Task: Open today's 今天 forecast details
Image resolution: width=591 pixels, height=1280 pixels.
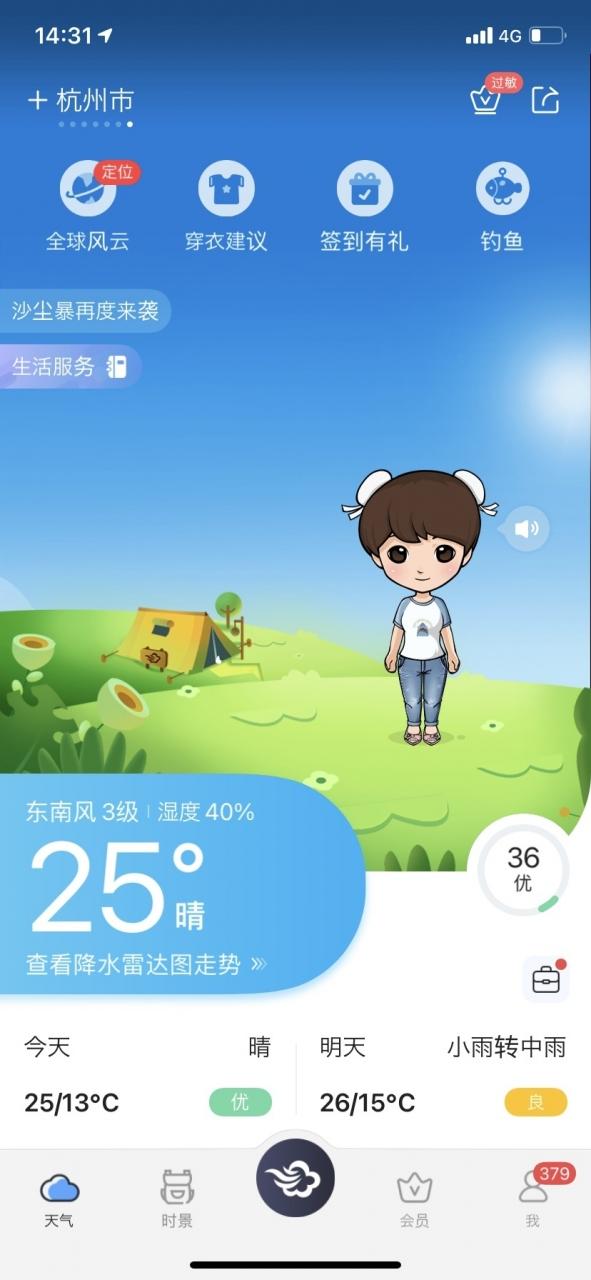Action: [148, 1075]
